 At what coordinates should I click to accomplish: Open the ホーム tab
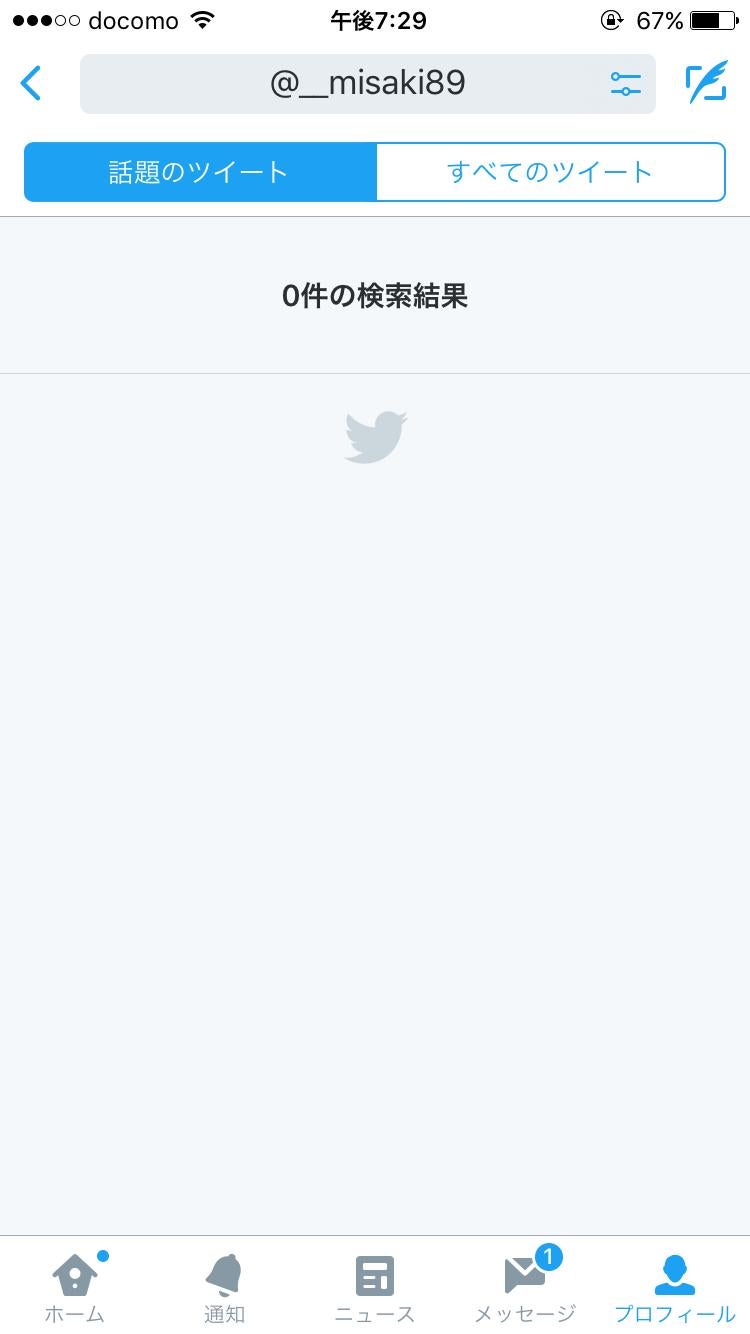tap(75, 1288)
